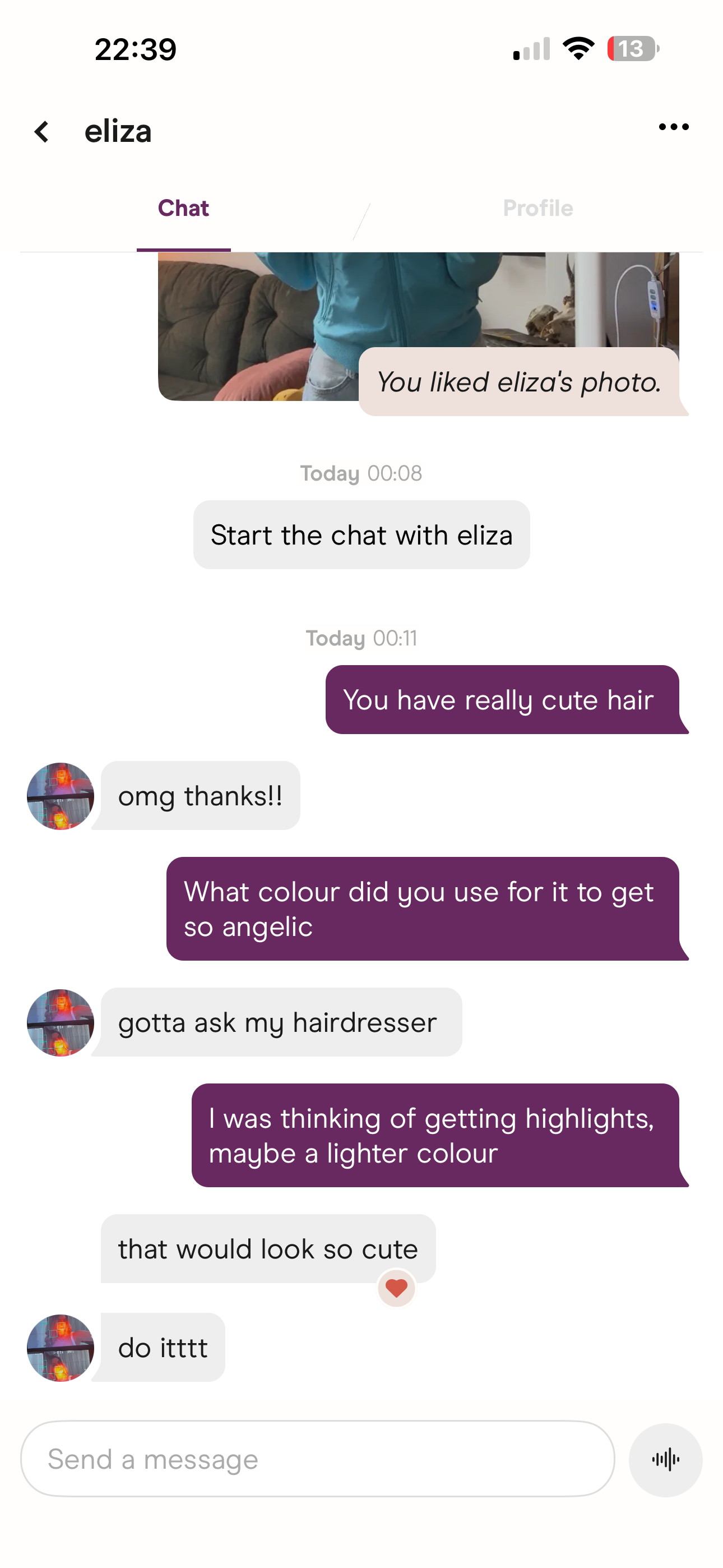Open eliza's avatar beside "do itttt"
The image size is (723, 1568).
(x=61, y=1348)
